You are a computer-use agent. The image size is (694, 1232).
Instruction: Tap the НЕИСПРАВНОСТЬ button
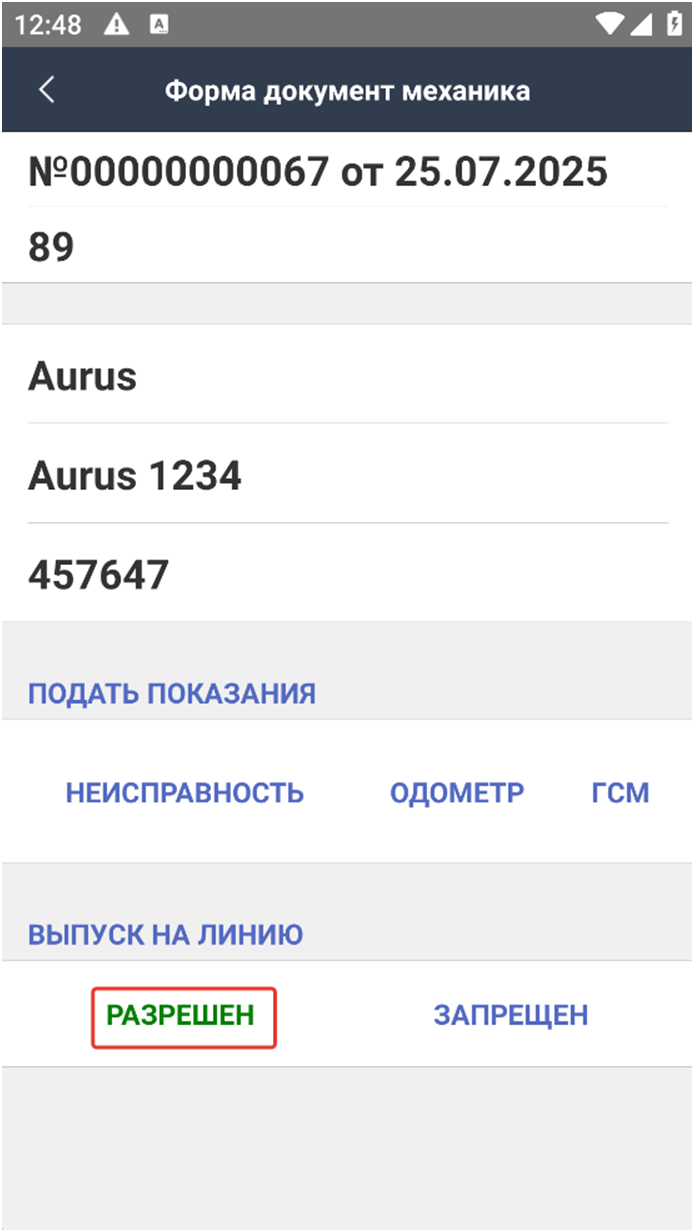(185, 793)
